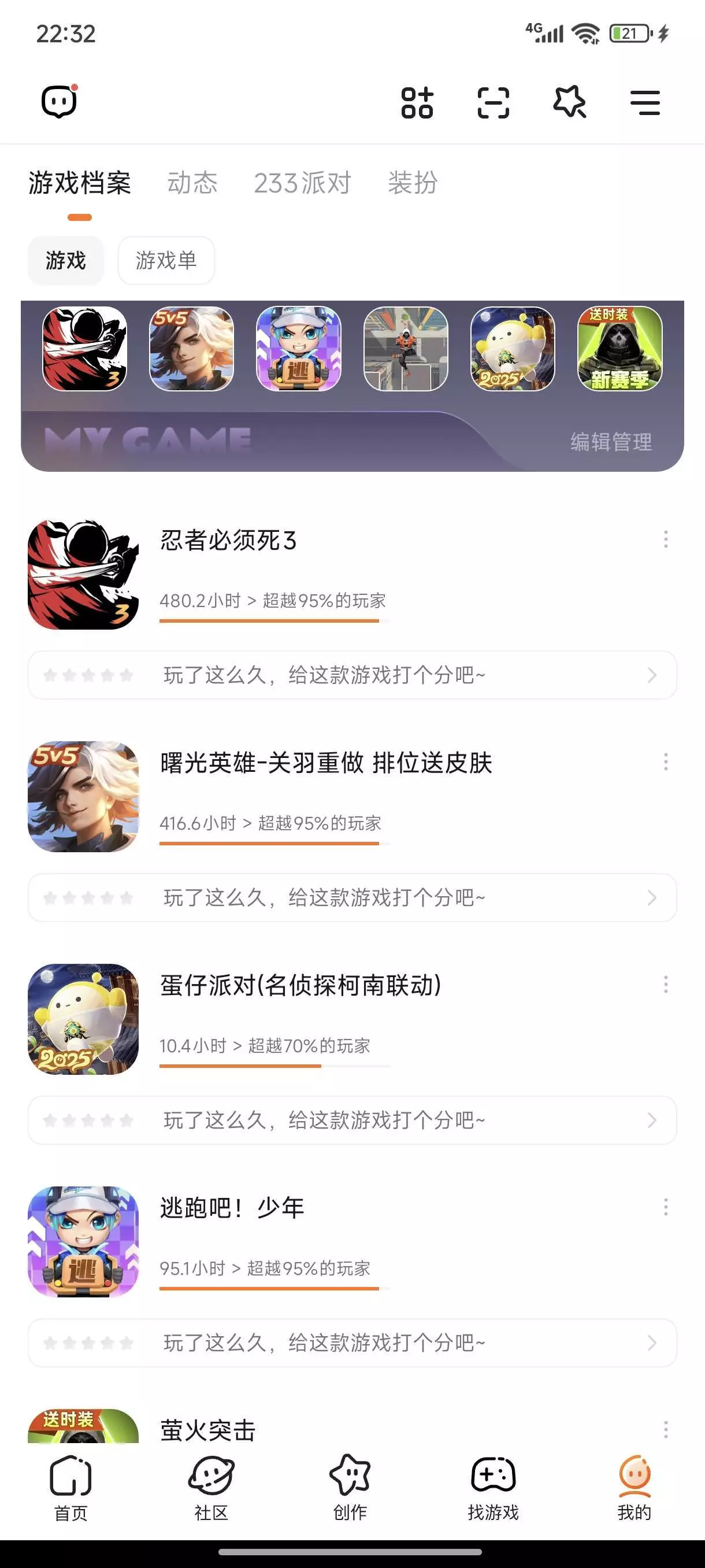This screenshot has height=1568, width=705.
Task: Open the QR code scanner
Action: click(493, 102)
